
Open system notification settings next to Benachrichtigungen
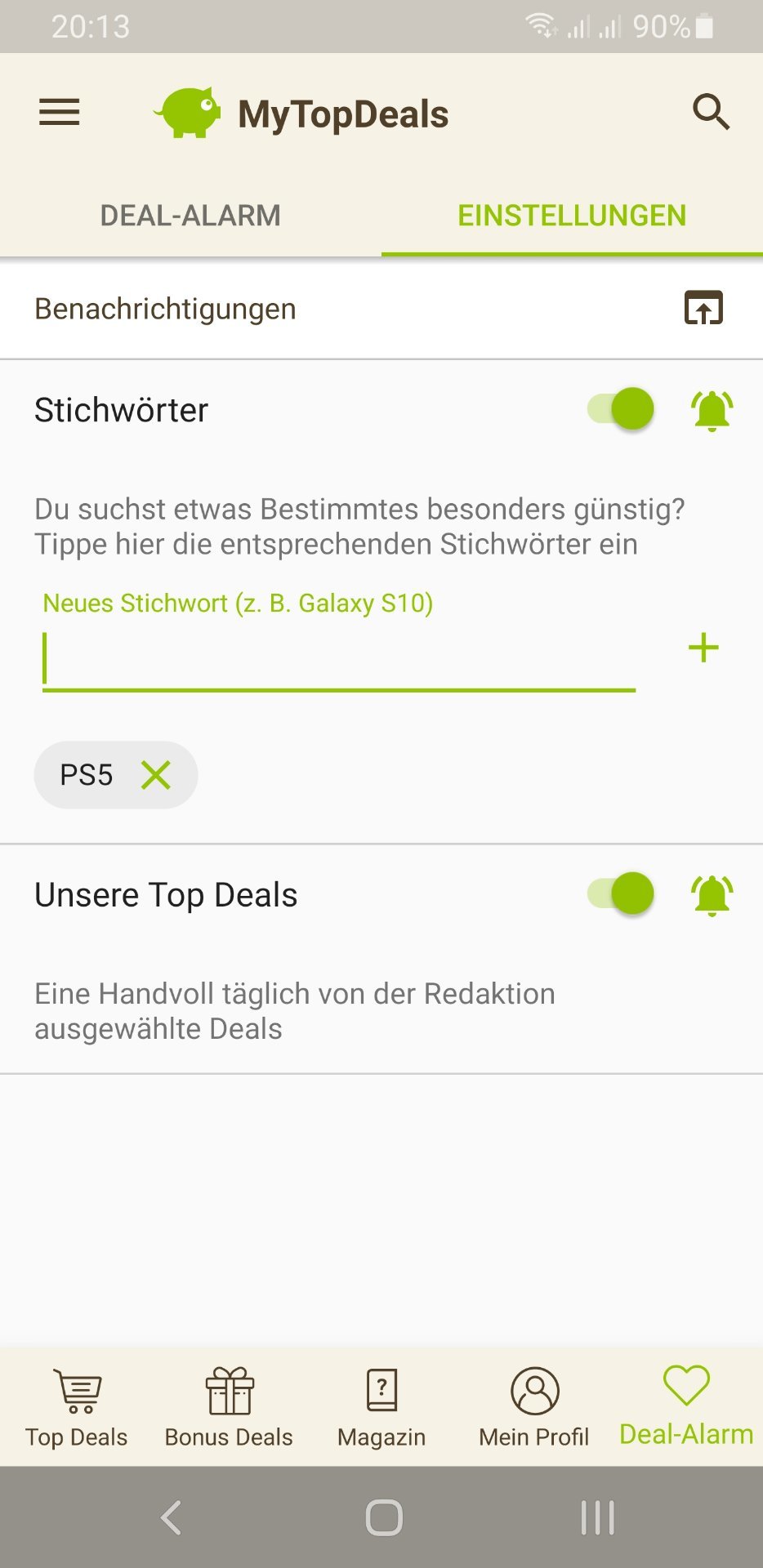tap(703, 308)
